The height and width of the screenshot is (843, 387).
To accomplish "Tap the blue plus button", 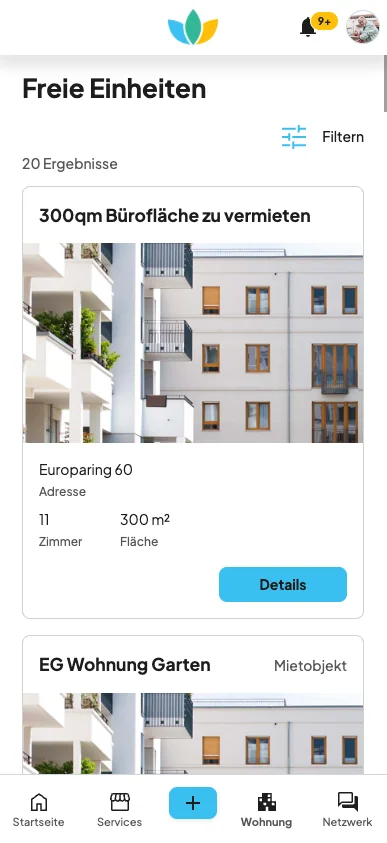I will 193,803.
